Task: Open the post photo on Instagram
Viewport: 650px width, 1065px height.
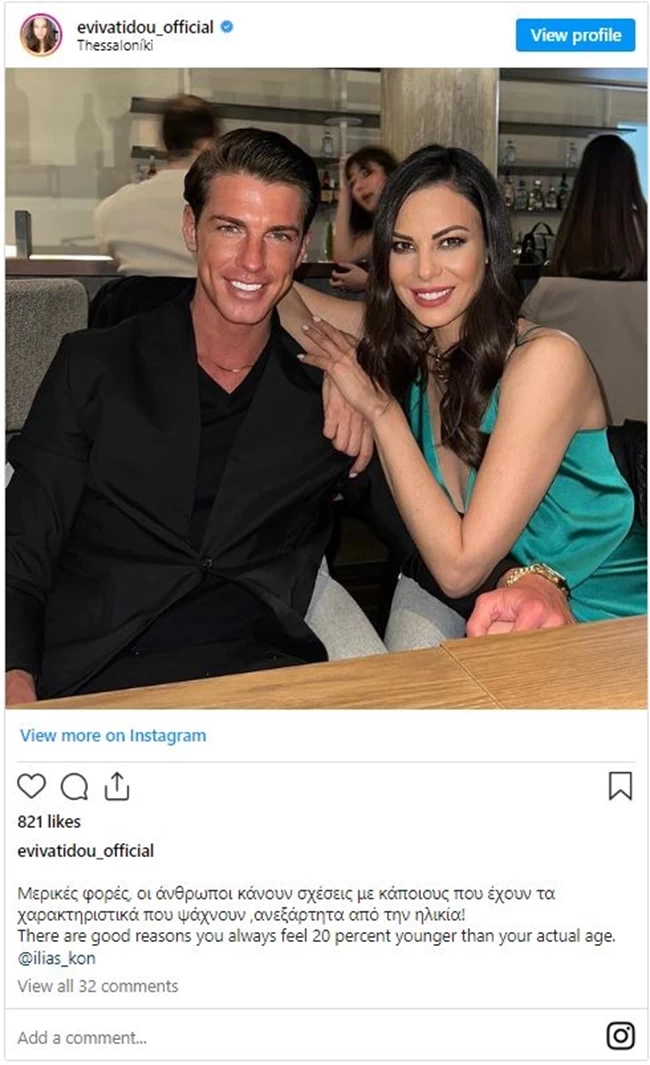Action: (325, 388)
